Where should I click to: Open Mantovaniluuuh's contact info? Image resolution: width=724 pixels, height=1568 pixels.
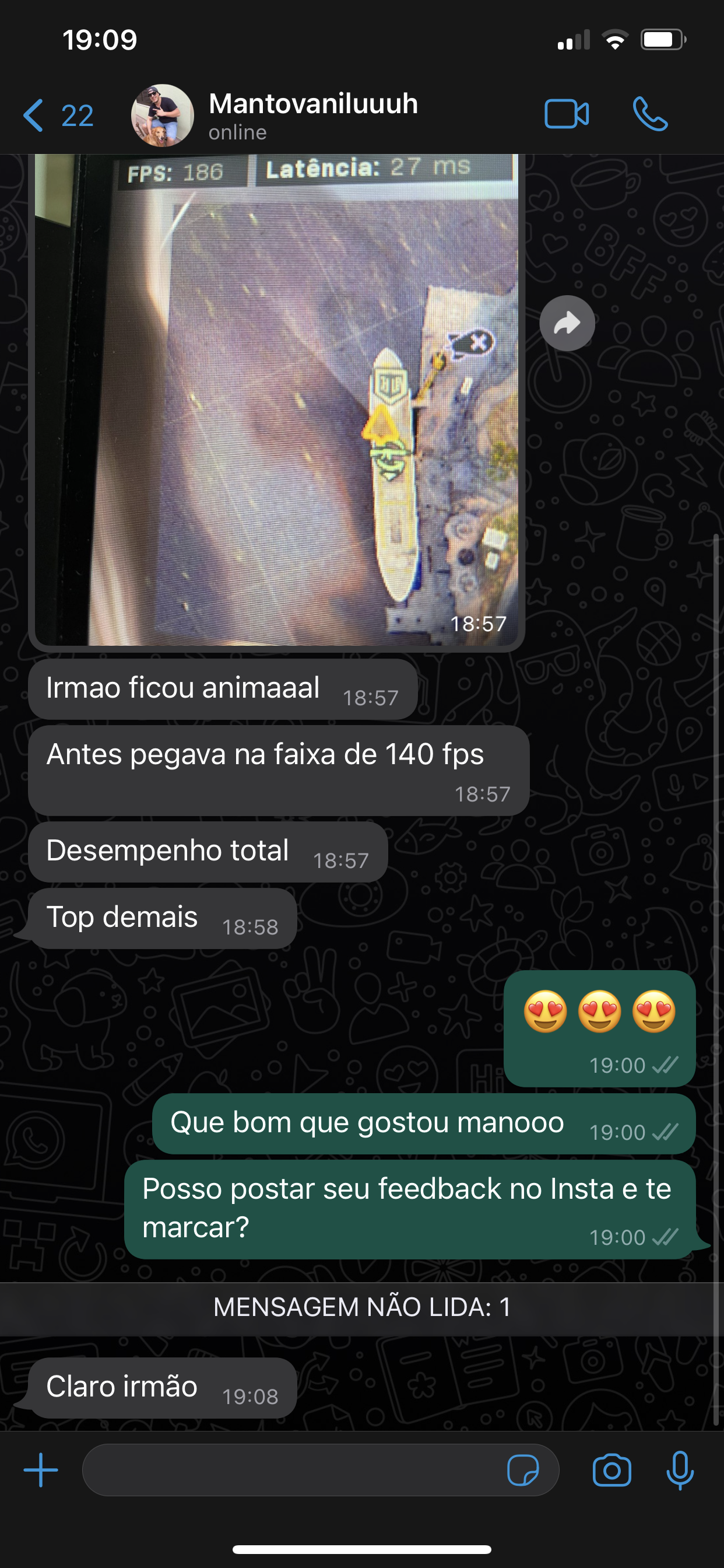312,114
